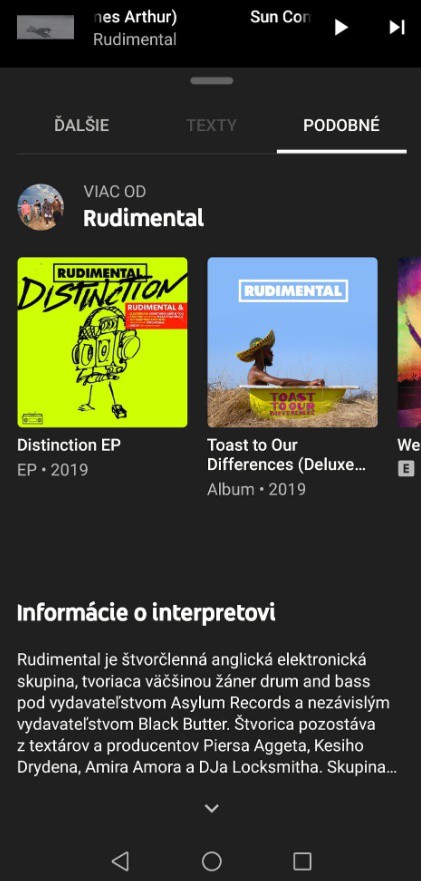421x881 pixels.
Task: Go to the home screen
Action: point(211,860)
